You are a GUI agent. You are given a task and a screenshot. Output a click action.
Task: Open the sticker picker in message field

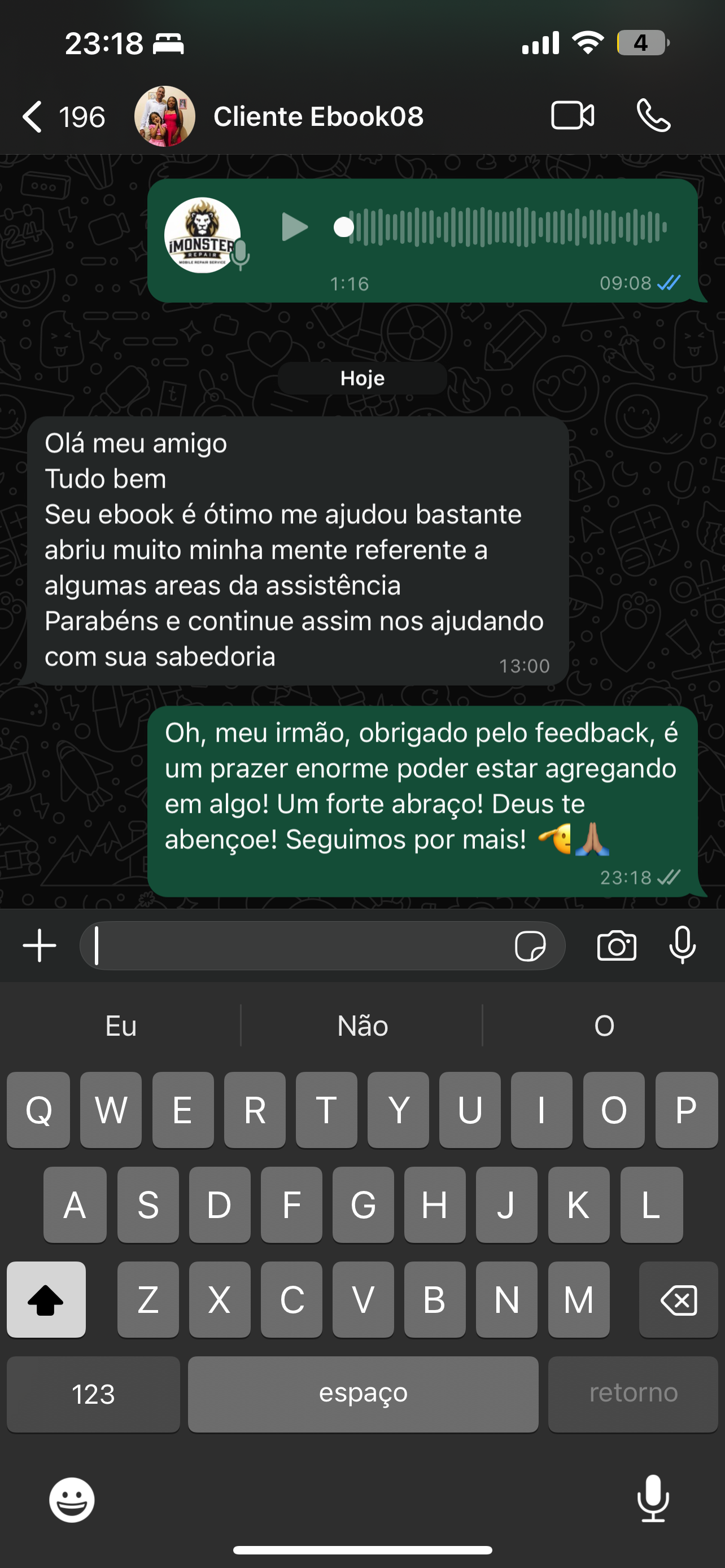[530, 946]
